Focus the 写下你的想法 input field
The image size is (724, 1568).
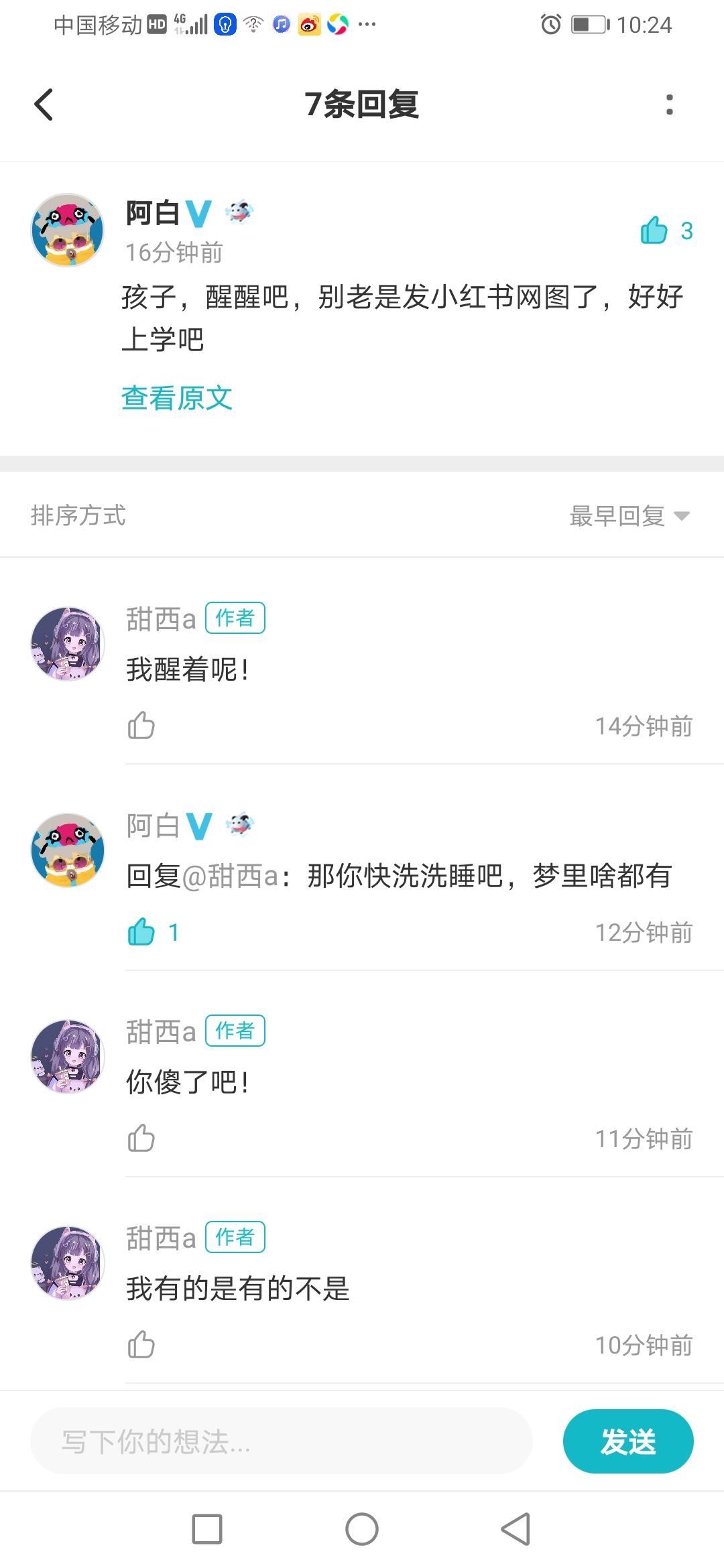click(282, 1441)
